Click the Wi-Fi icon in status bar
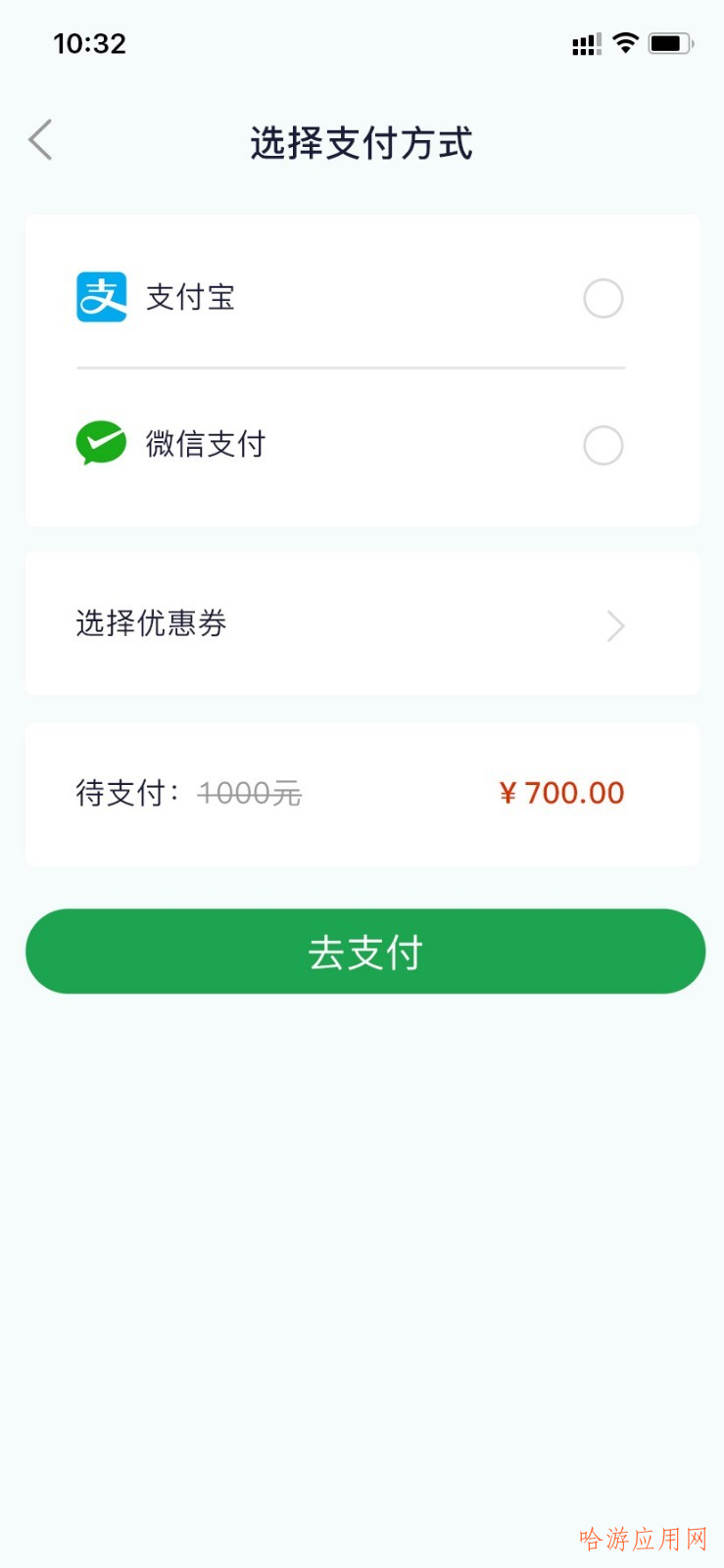Viewport: 724px width, 1568px height. coord(624,43)
